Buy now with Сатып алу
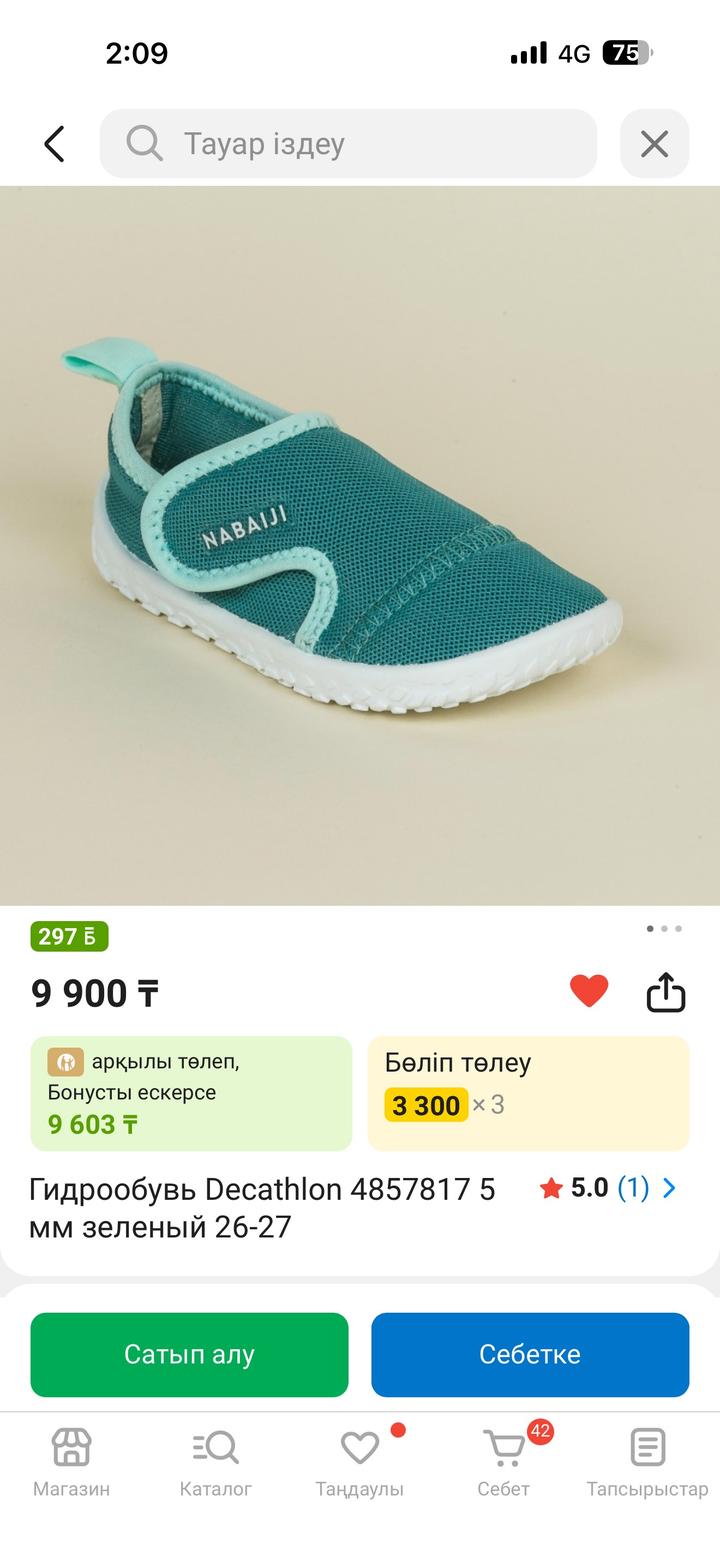The image size is (720, 1564). coord(189,1354)
